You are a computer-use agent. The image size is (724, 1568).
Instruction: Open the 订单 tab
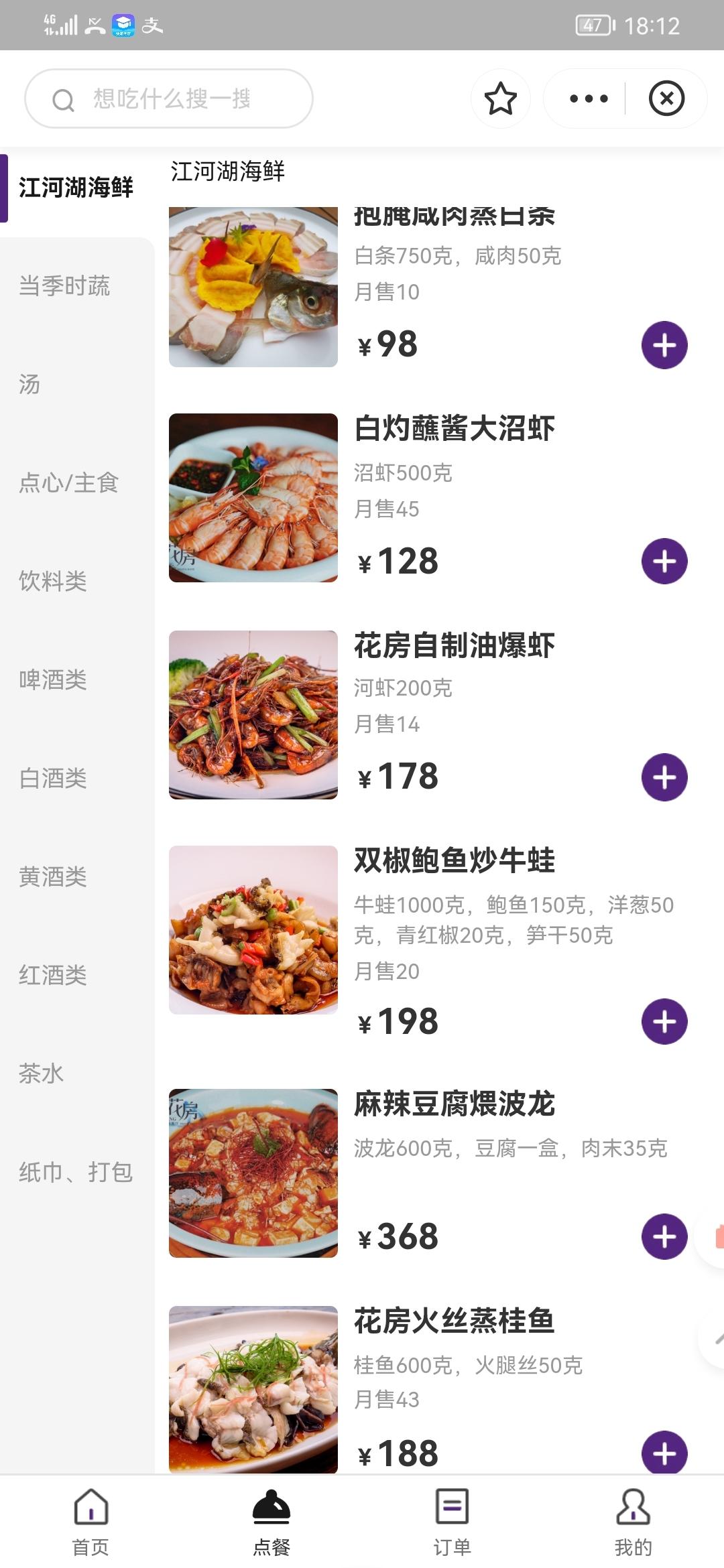[x=452, y=1521]
